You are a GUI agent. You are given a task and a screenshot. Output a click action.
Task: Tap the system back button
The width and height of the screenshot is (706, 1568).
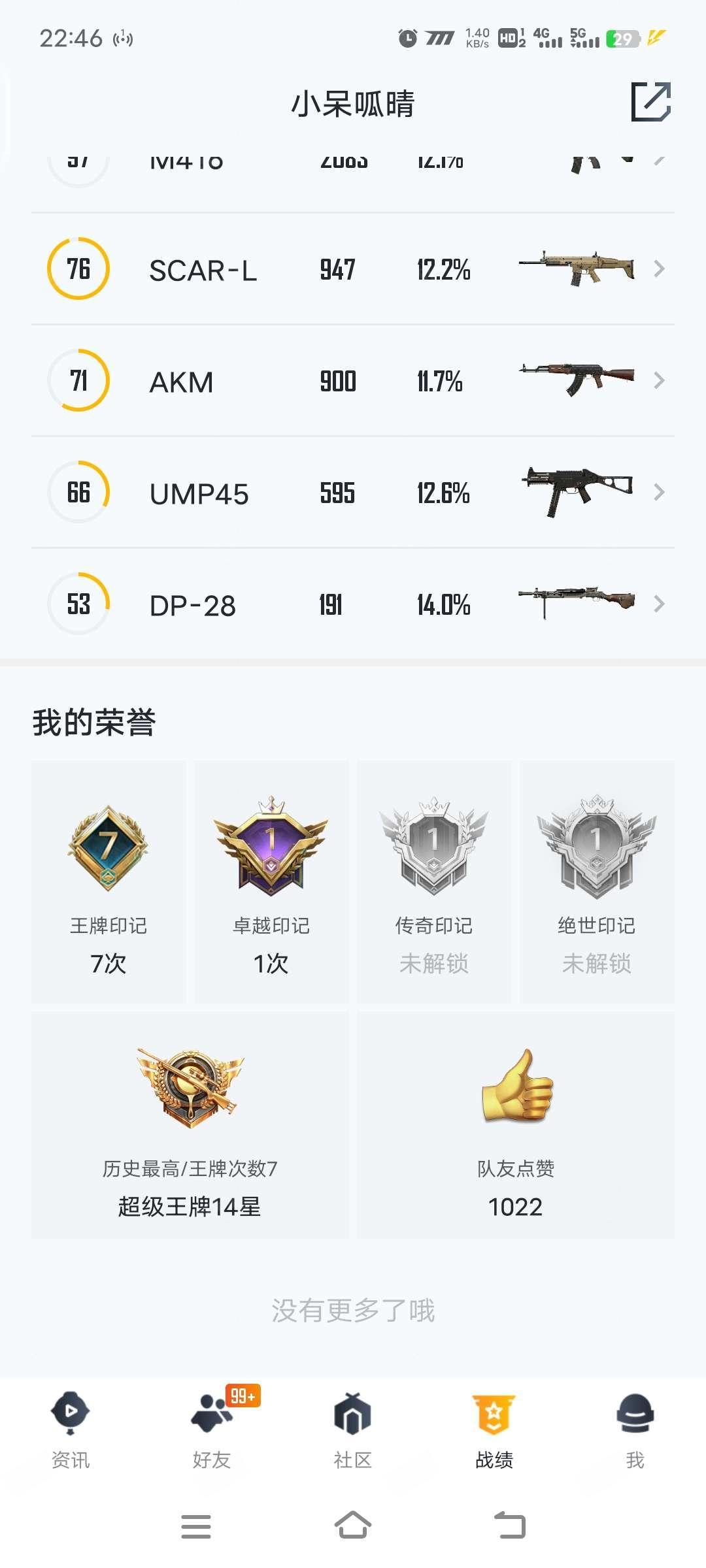pyautogui.click(x=510, y=1526)
